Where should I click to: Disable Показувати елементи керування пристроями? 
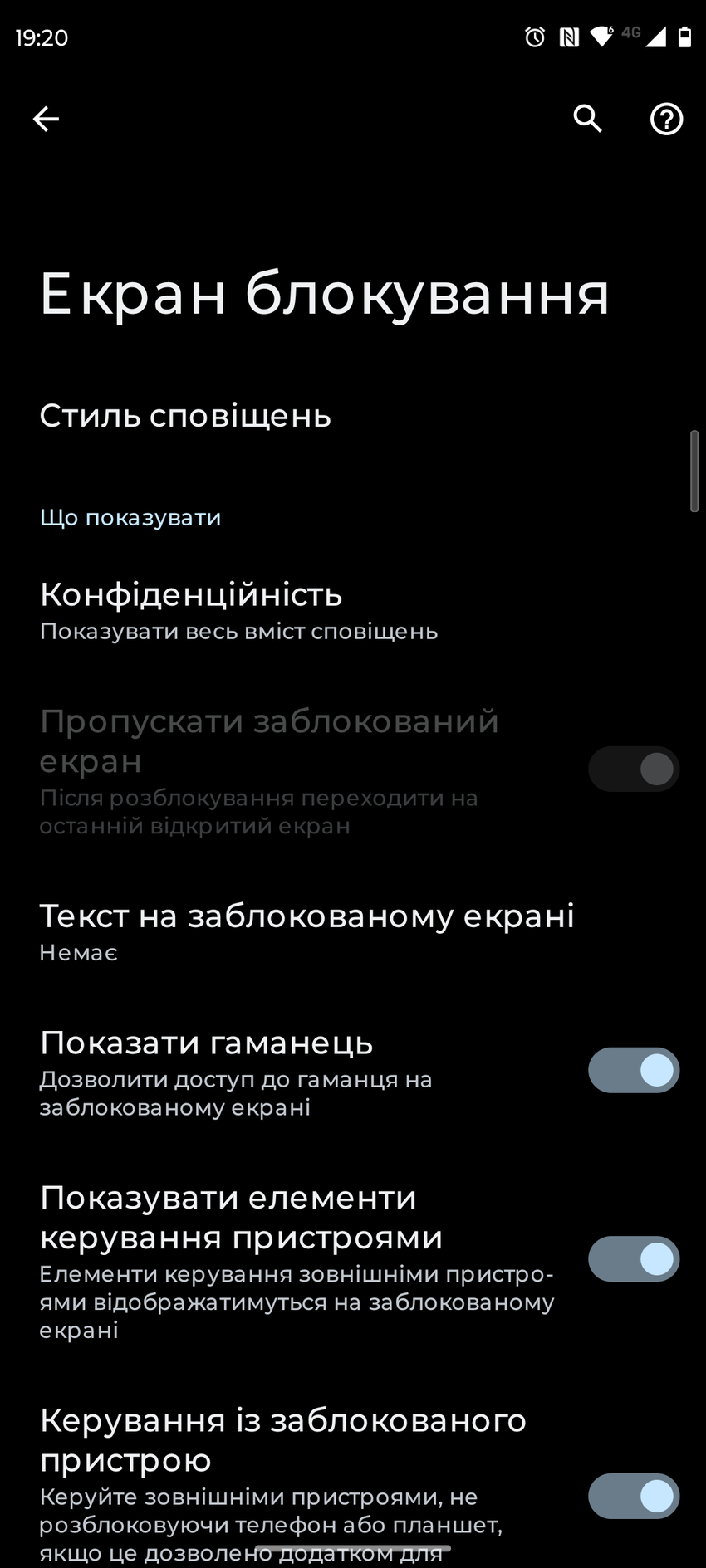tap(634, 1258)
